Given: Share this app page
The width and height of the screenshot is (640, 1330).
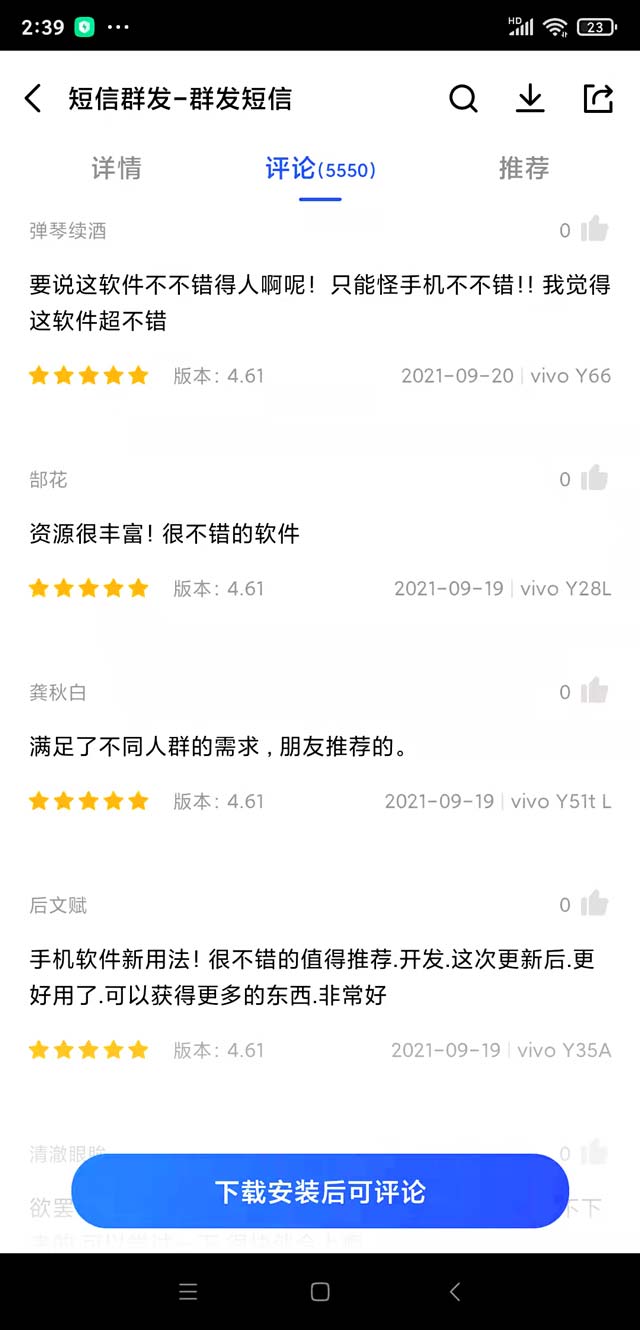Looking at the screenshot, I should coord(597,98).
